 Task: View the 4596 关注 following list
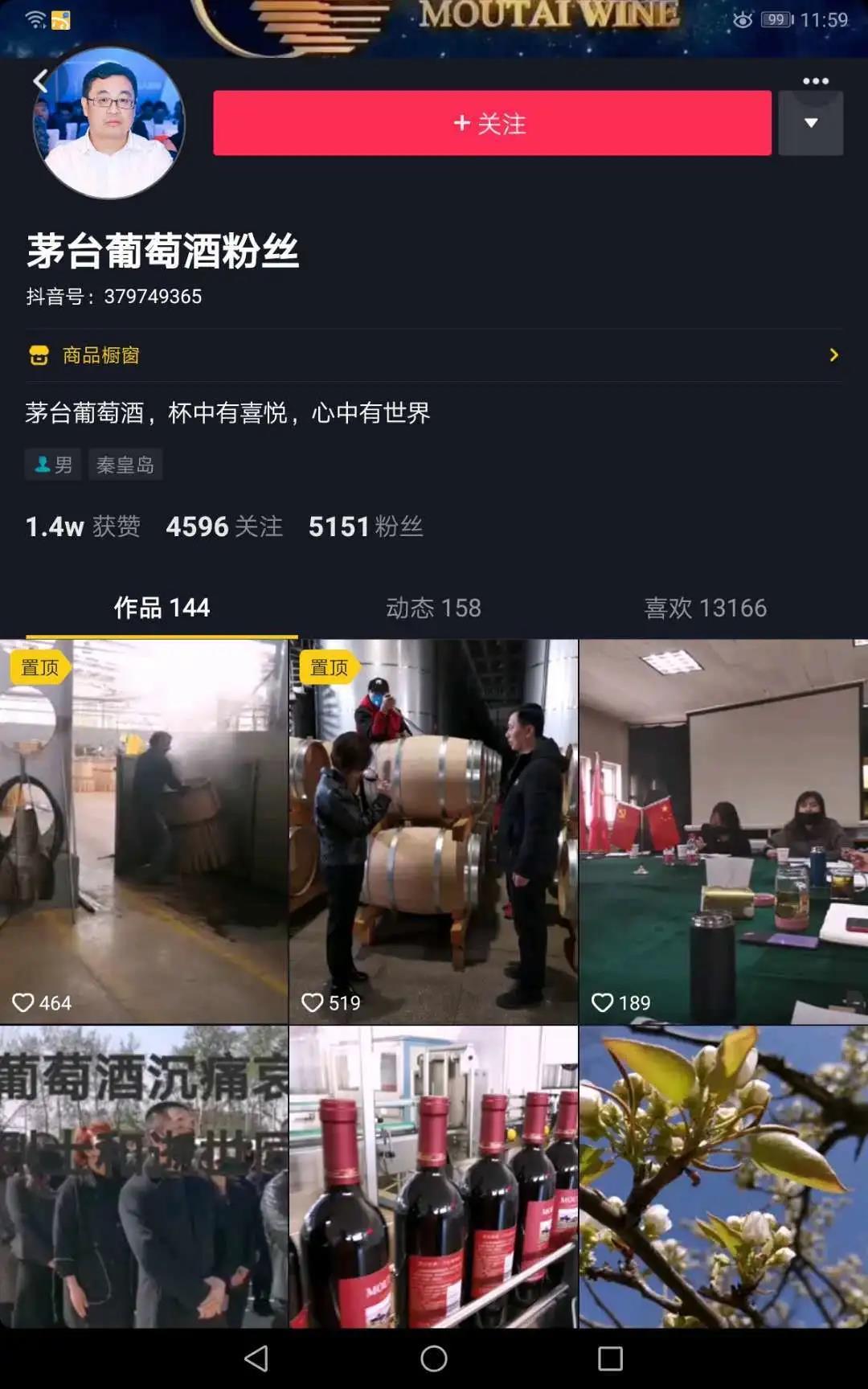coord(224,527)
